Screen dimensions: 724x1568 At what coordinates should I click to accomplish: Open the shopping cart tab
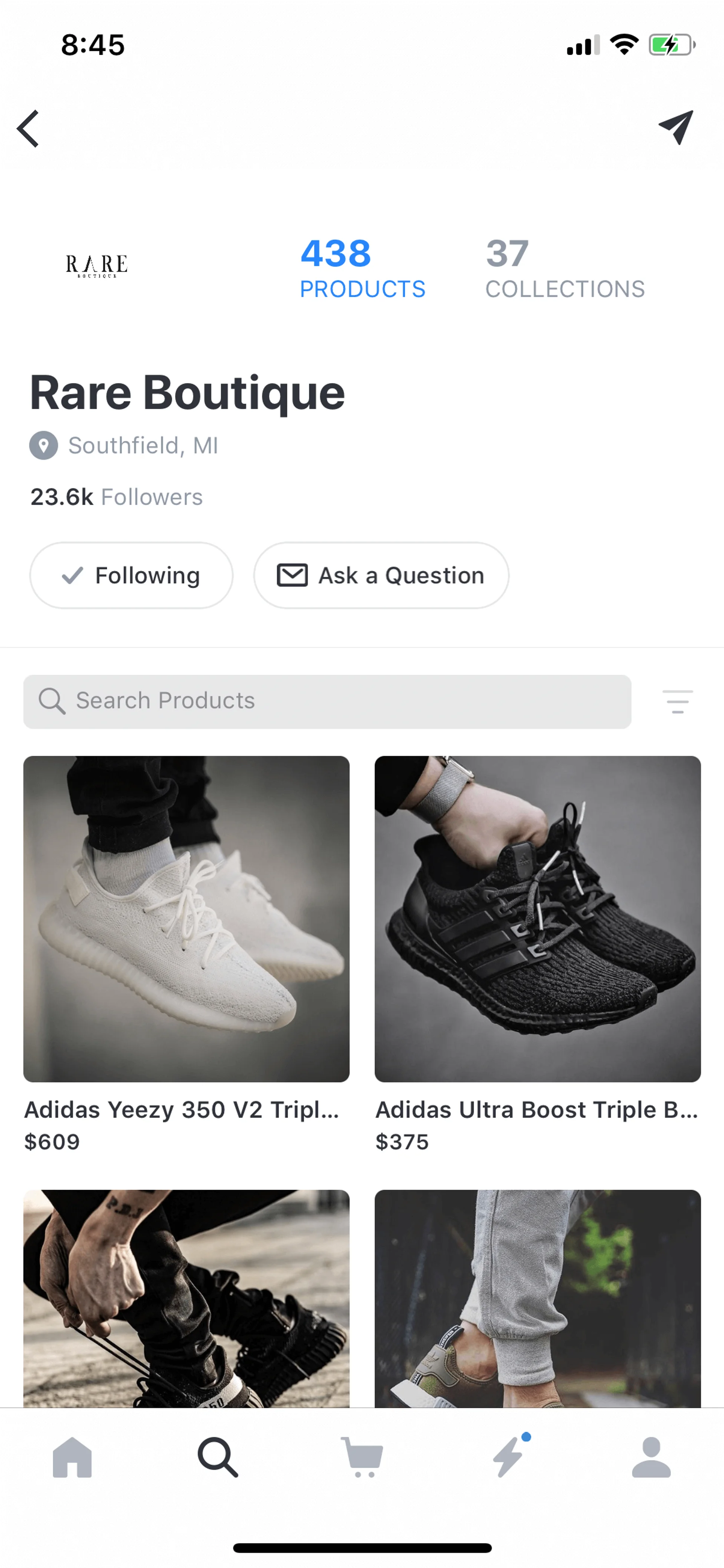tap(362, 1457)
